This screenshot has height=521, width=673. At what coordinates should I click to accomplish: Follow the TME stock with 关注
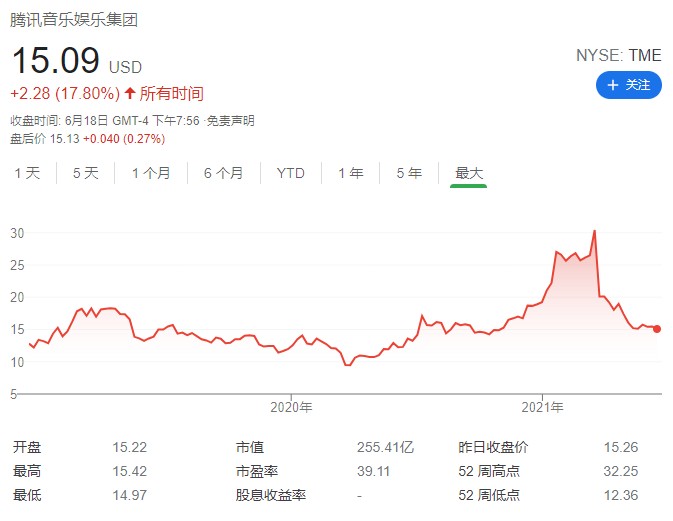click(628, 85)
